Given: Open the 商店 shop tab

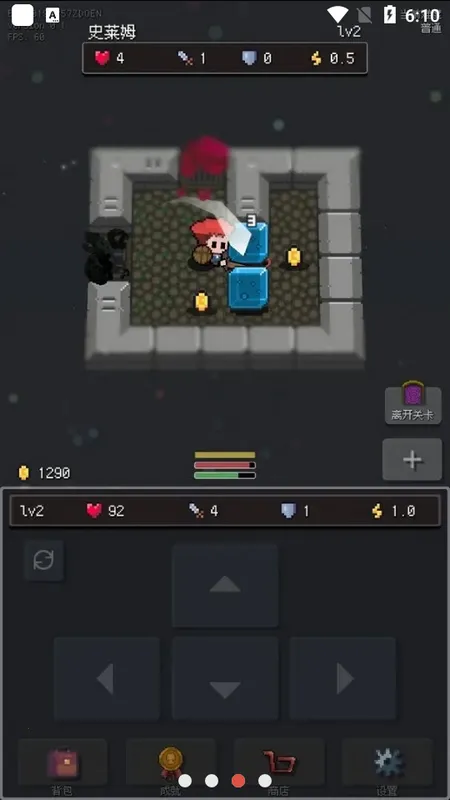Looking at the screenshot, I should coord(279,767).
